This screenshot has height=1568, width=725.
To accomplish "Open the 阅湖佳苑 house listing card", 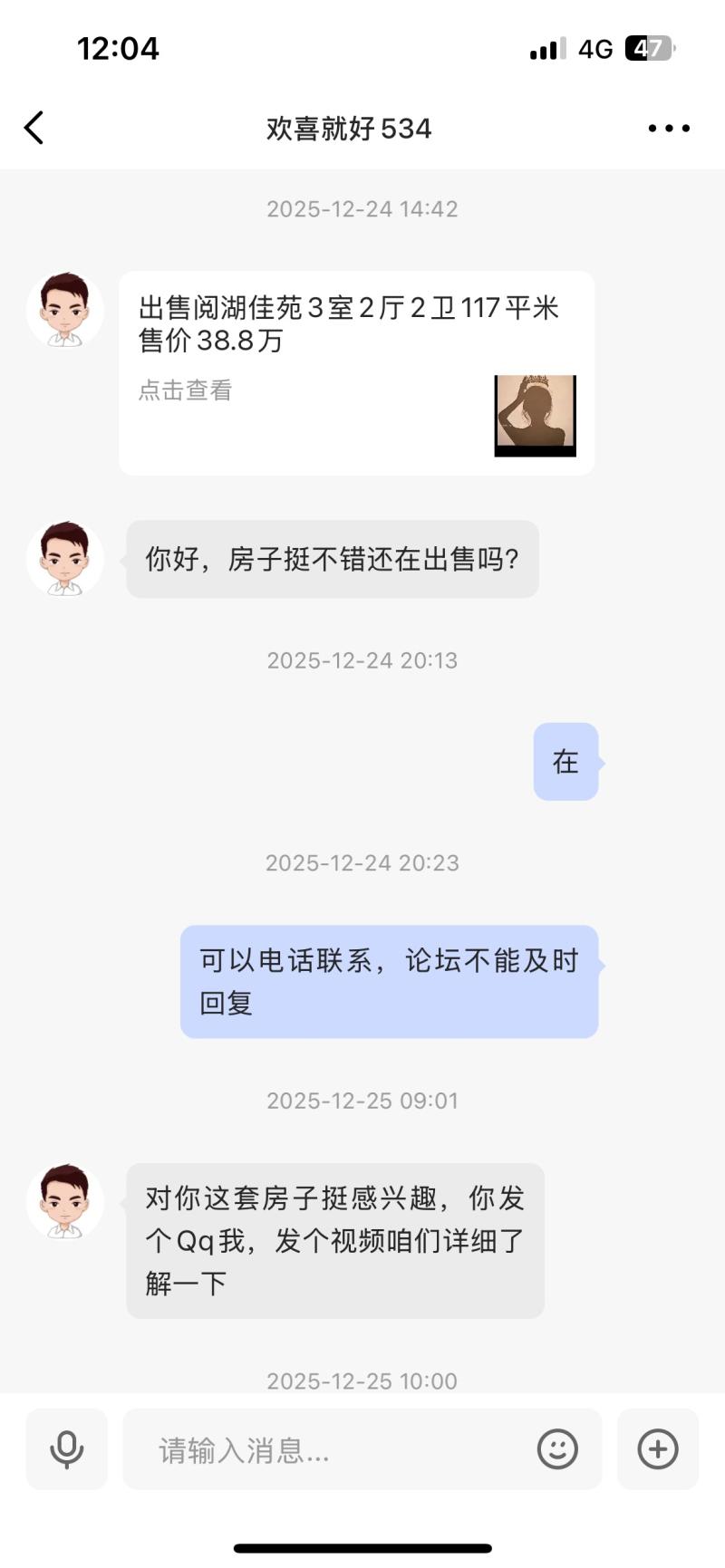I will tap(356, 372).
